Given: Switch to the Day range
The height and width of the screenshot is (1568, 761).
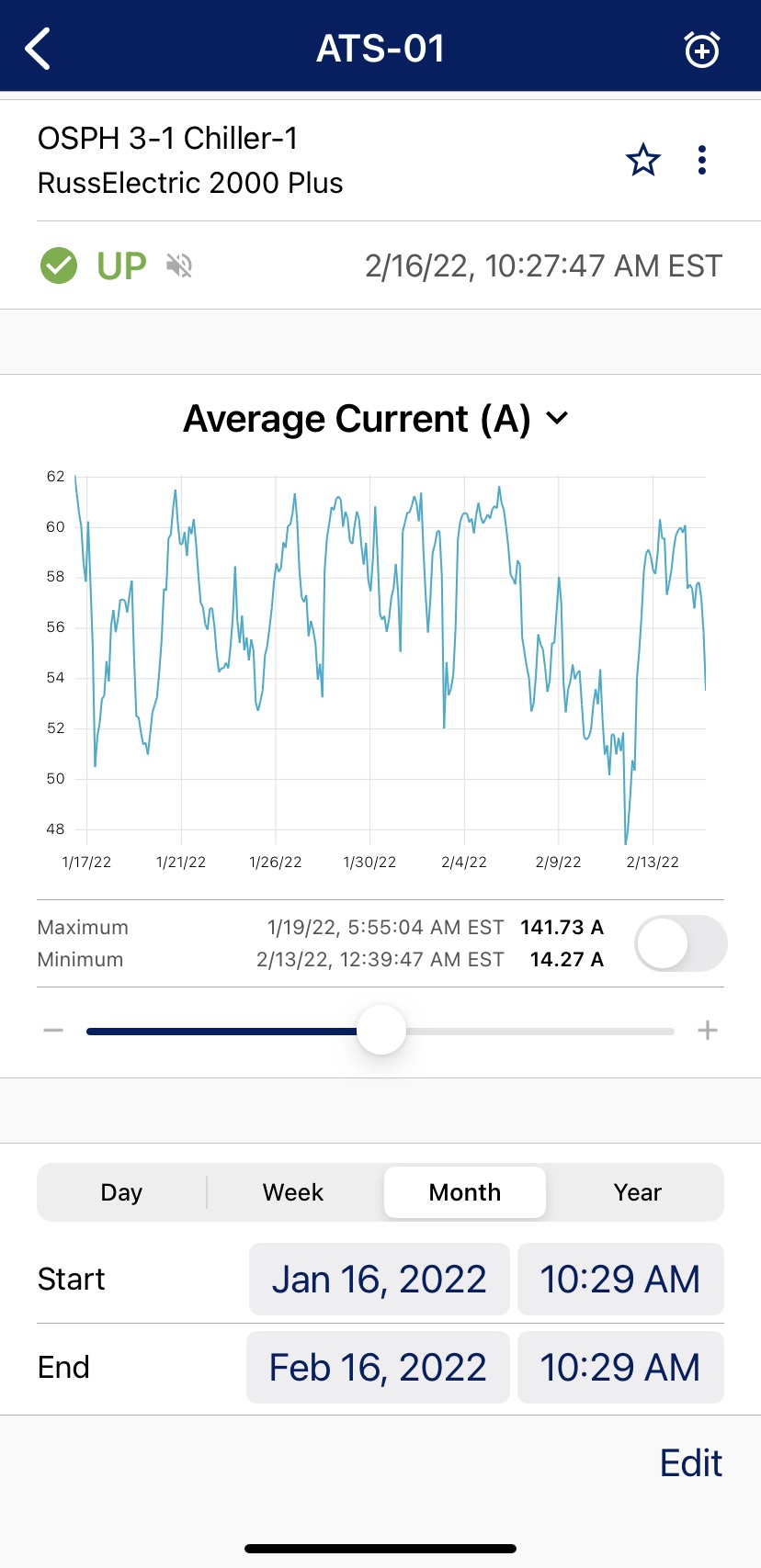Looking at the screenshot, I should pyautogui.click(x=121, y=1192).
